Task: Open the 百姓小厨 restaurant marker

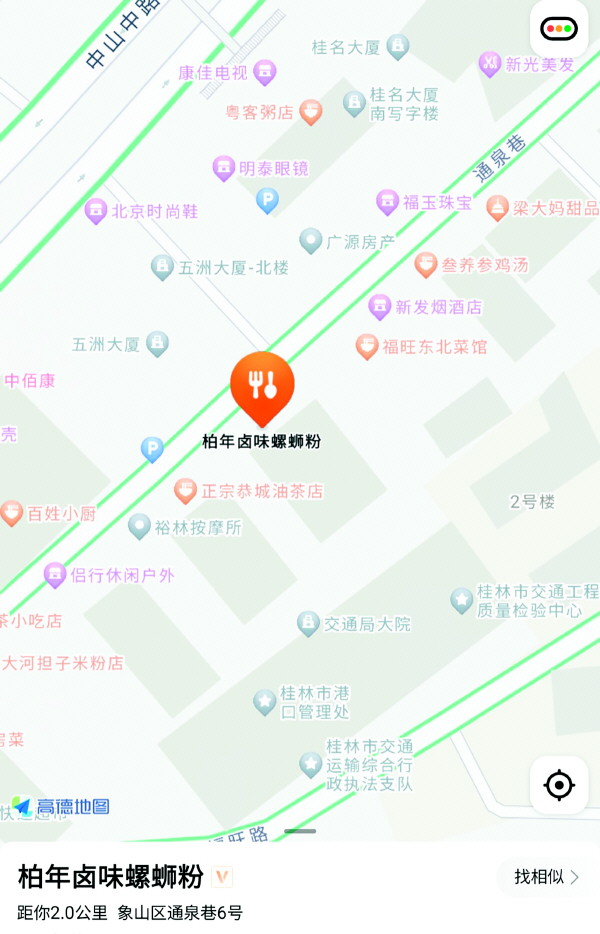Action: 12,513
